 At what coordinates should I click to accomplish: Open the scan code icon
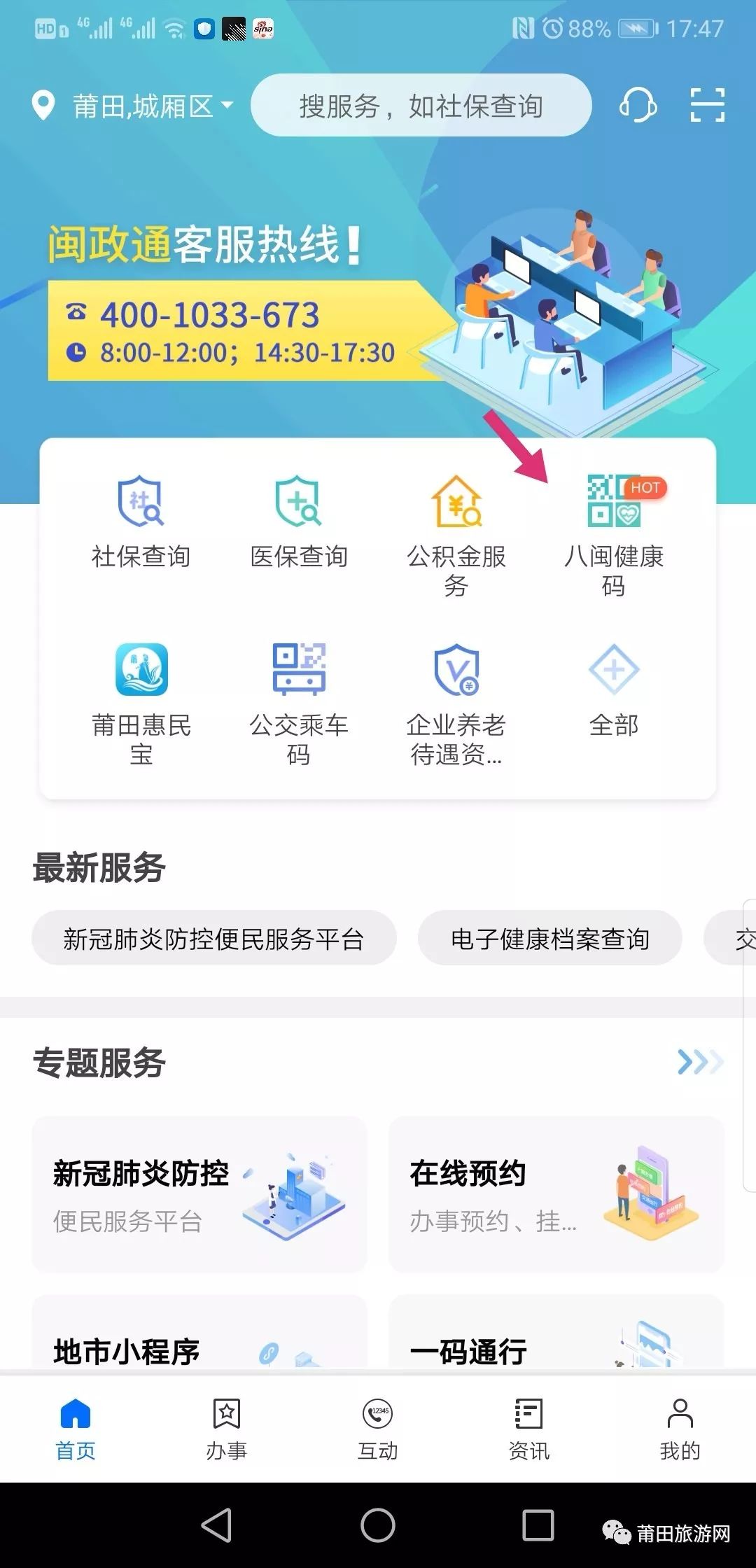(707, 106)
